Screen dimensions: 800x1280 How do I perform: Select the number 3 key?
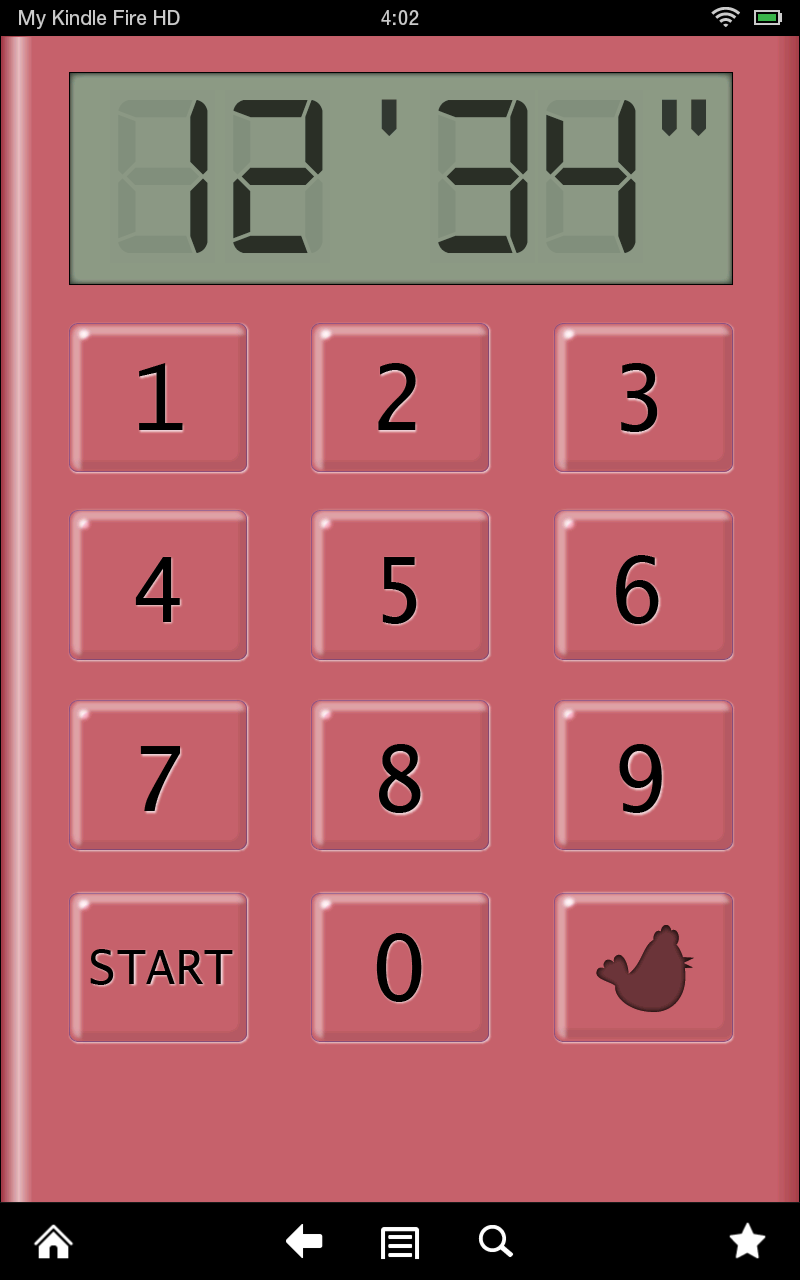[643, 398]
